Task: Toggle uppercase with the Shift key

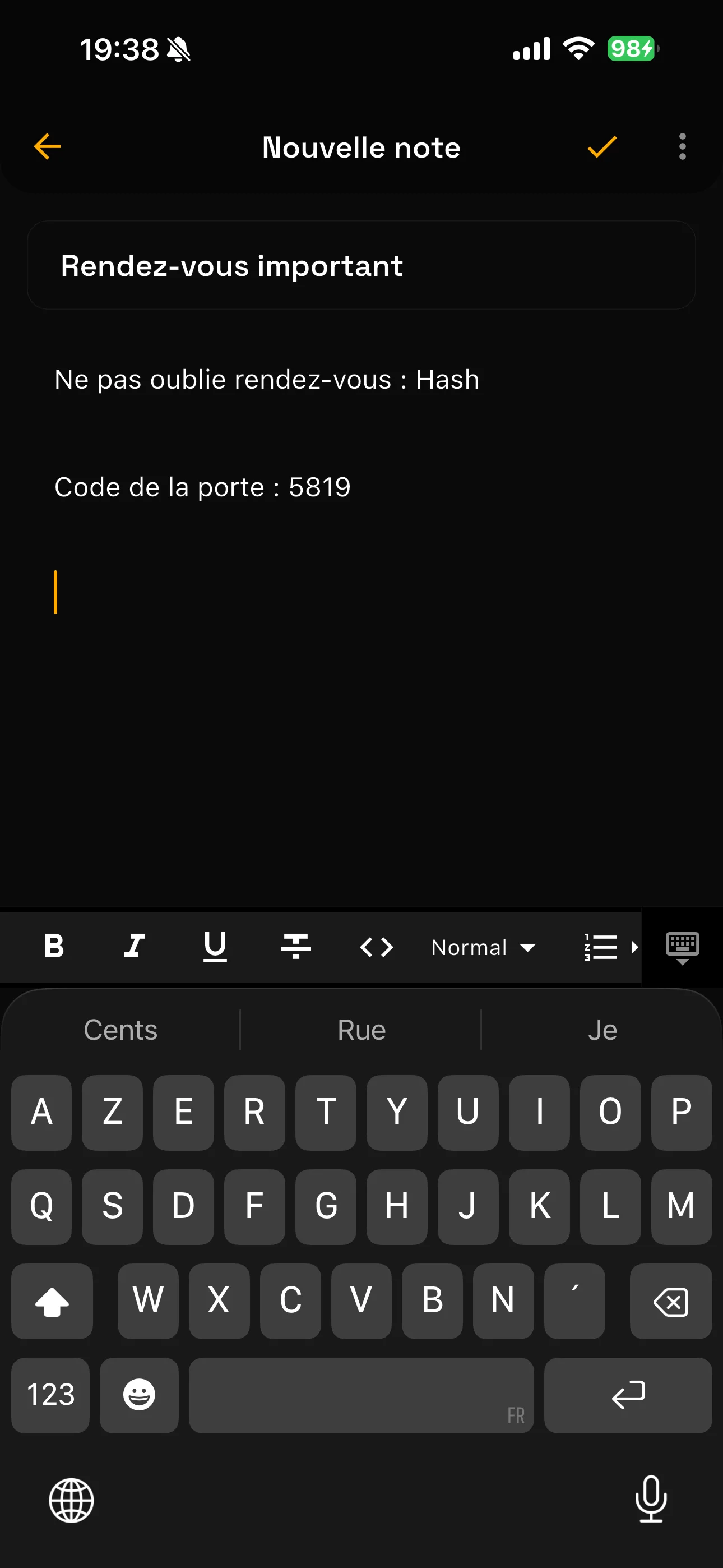Action: click(x=52, y=1302)
